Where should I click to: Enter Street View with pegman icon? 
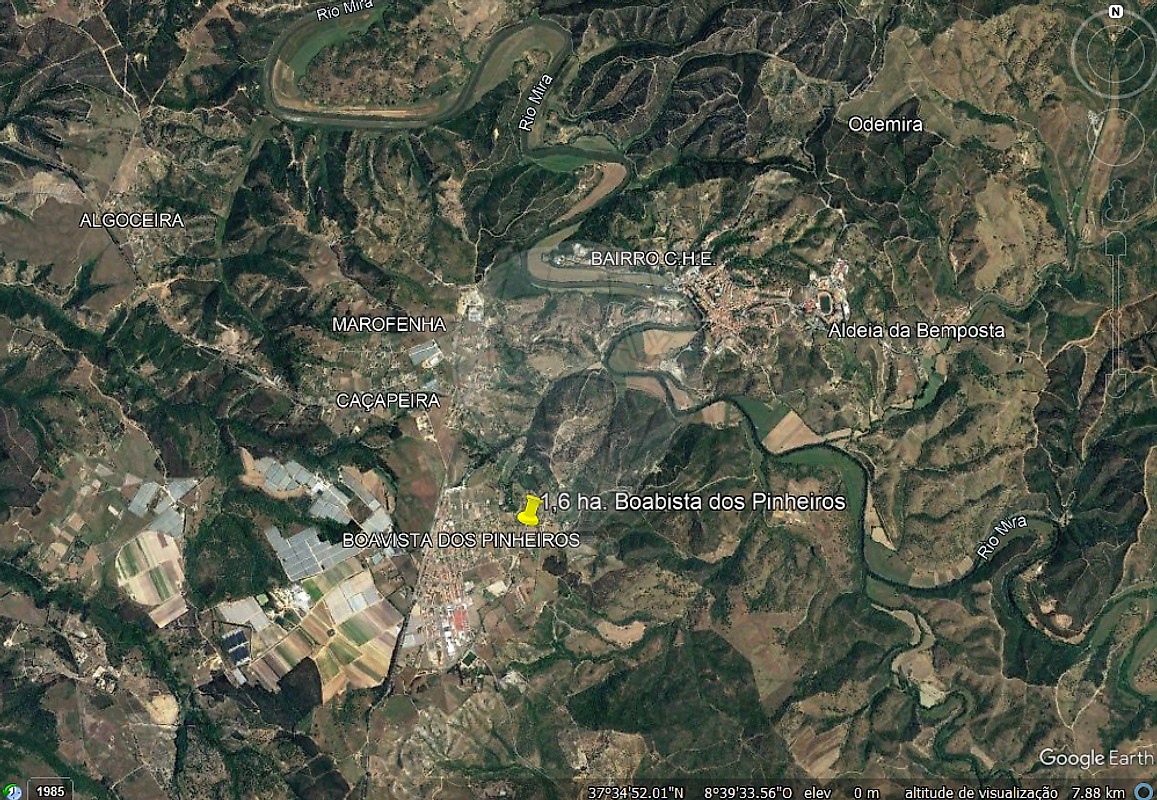[x=1115, y=198]
